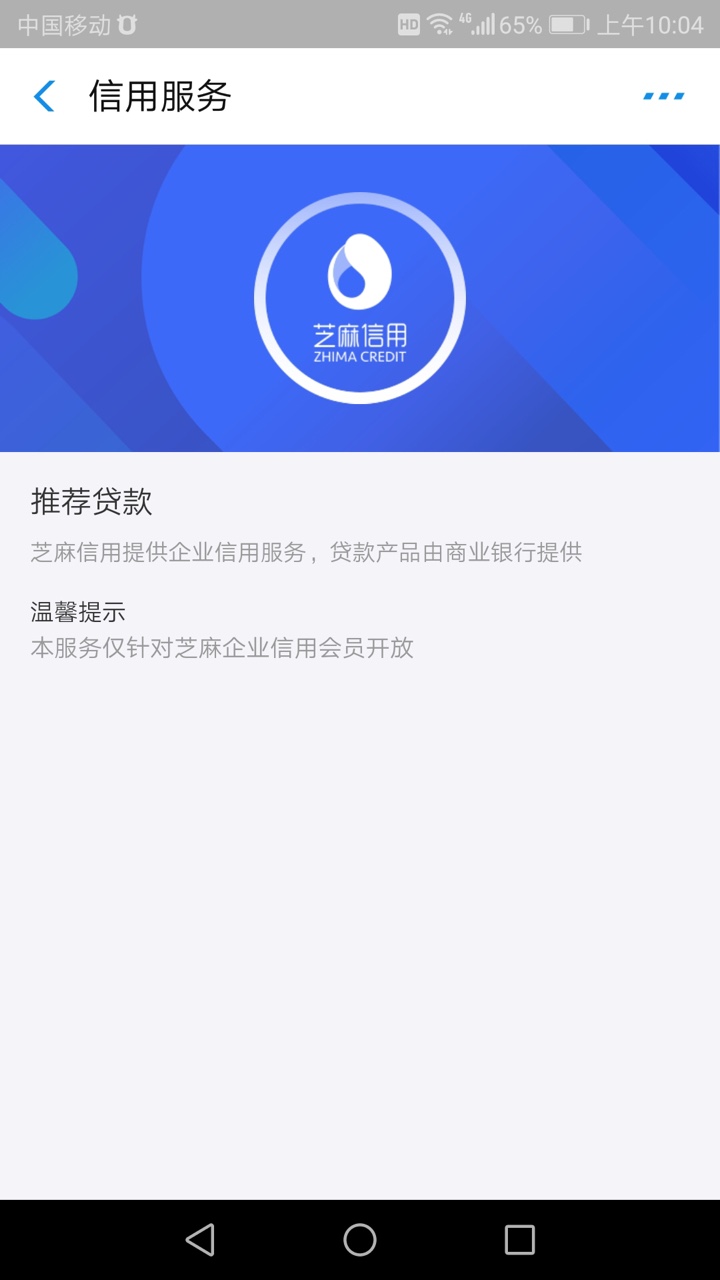Open recent apps with the square button
This screenshot has height=1280, width=720.
click(x=519, y=1239)
